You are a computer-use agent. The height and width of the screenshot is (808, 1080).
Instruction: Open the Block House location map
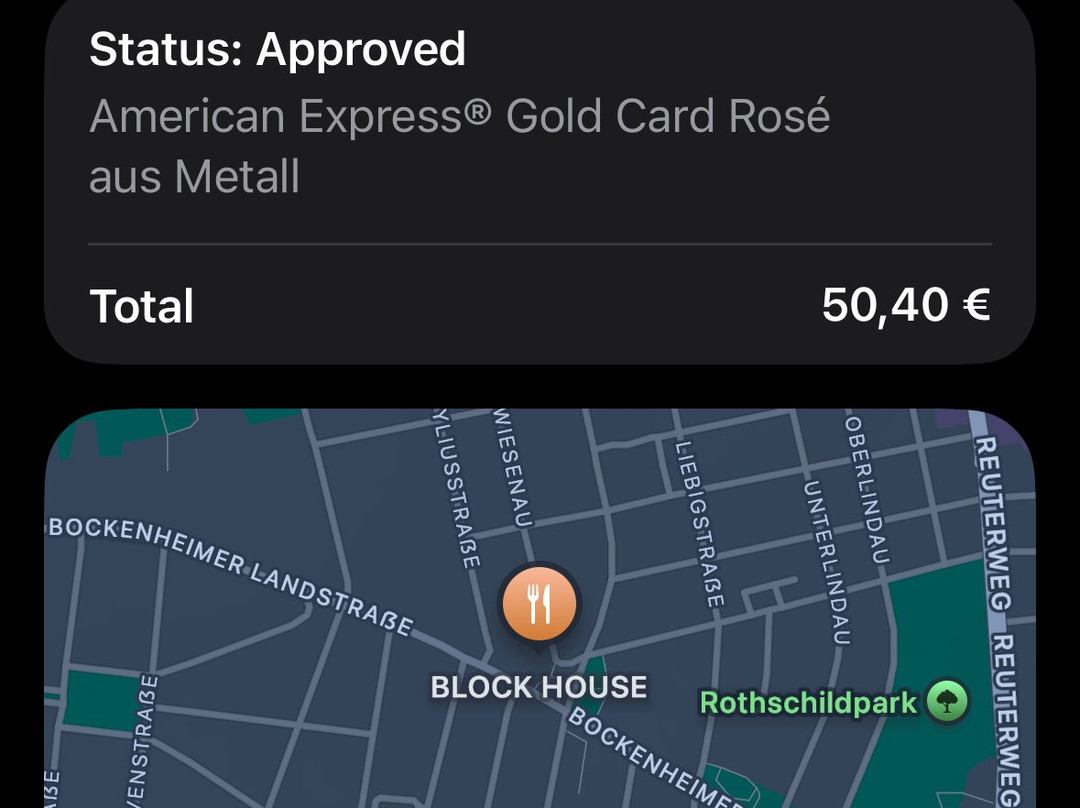click(540, 608)
